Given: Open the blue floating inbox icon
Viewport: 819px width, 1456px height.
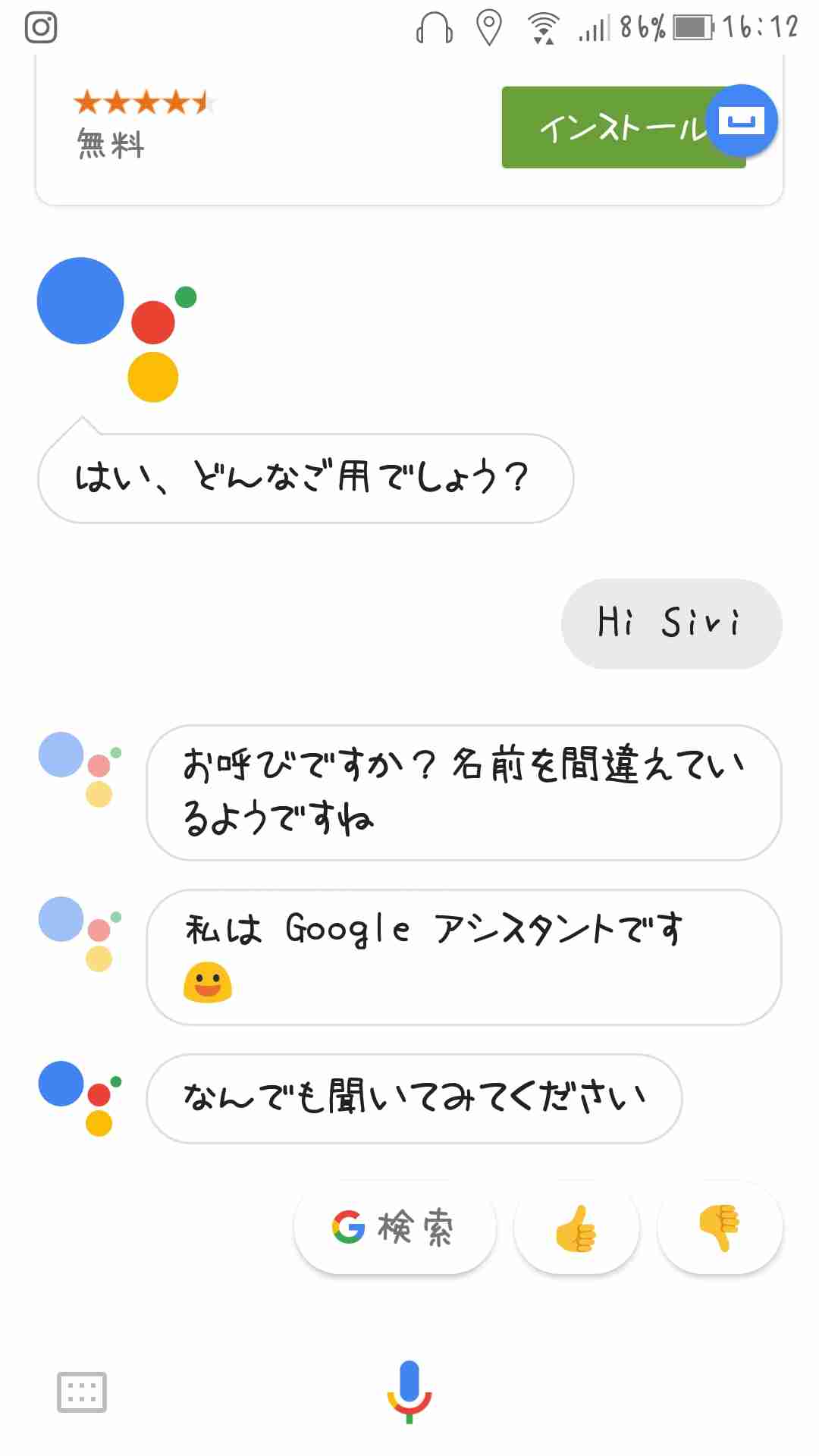Looking at the screenshot, I should pyautogui.click(x=741, y=121).
